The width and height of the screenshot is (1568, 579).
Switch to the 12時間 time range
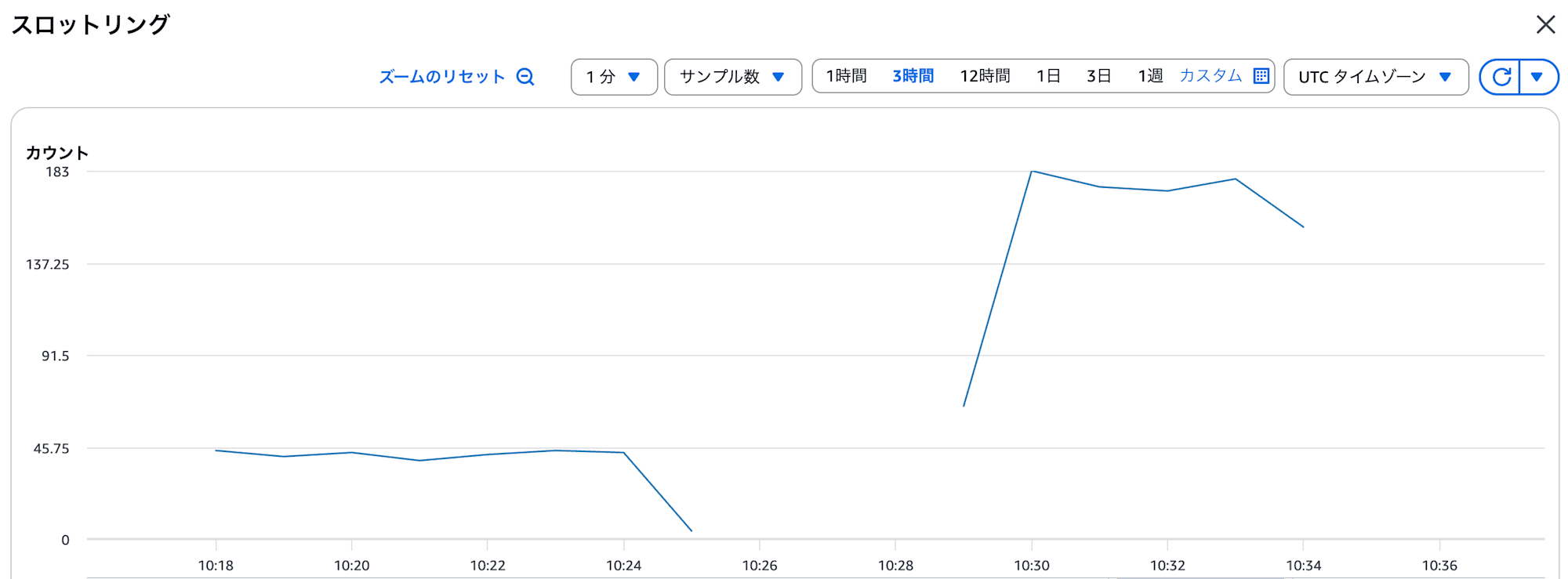pyautogui.click(x=985, y=76)
